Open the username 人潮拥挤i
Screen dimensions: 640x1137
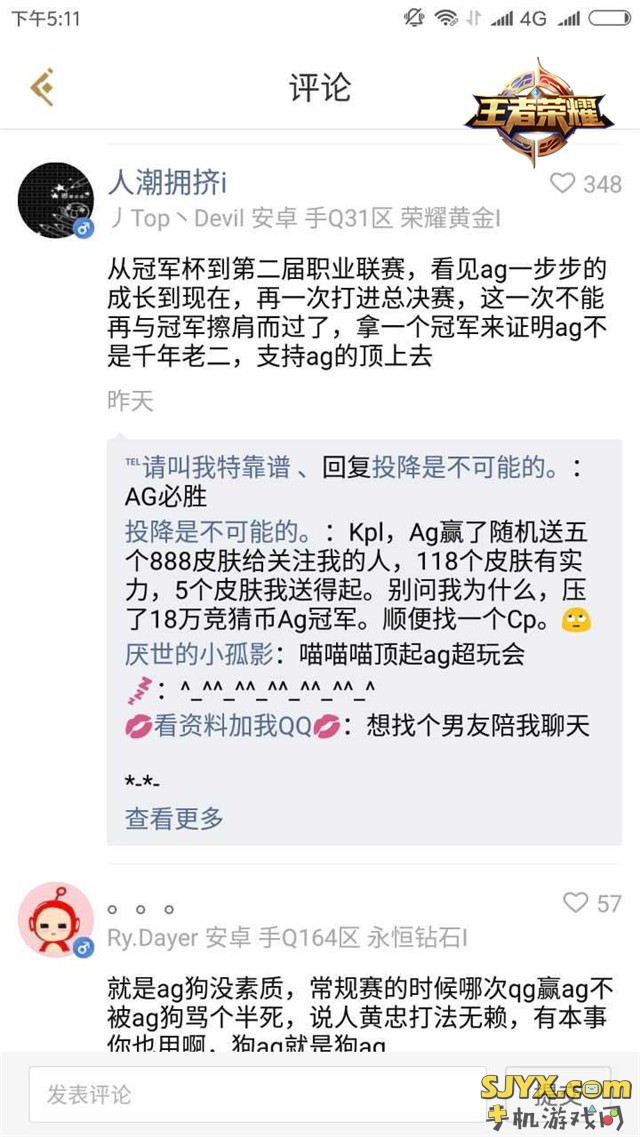tap(168, 184)
